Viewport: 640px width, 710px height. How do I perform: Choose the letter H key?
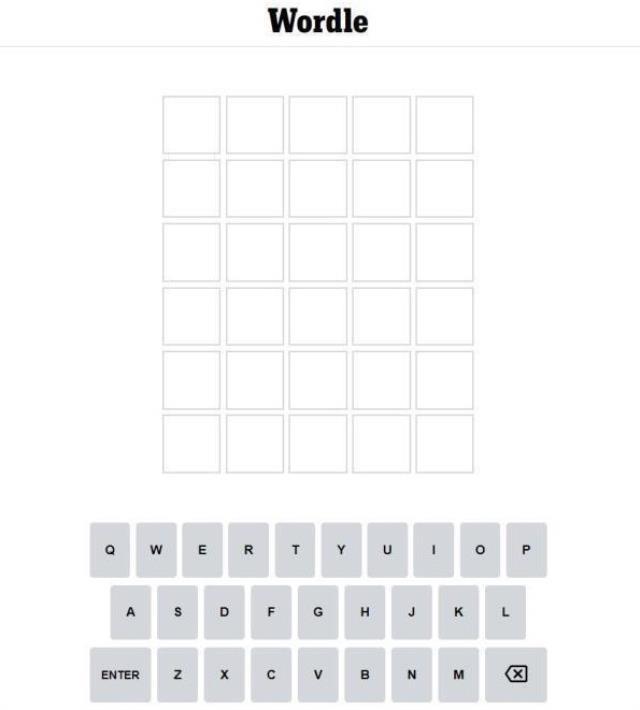(365, 612)
